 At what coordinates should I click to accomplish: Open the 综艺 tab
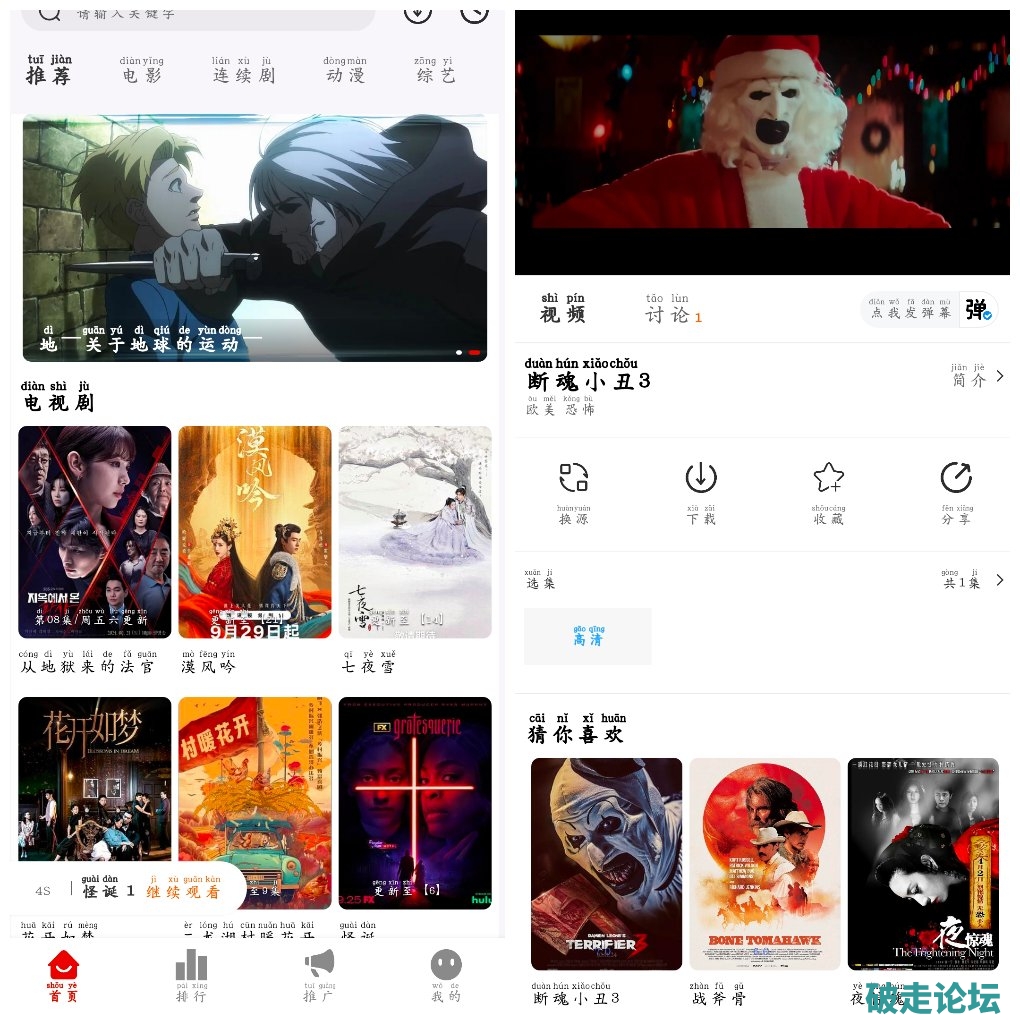[434, 70]
